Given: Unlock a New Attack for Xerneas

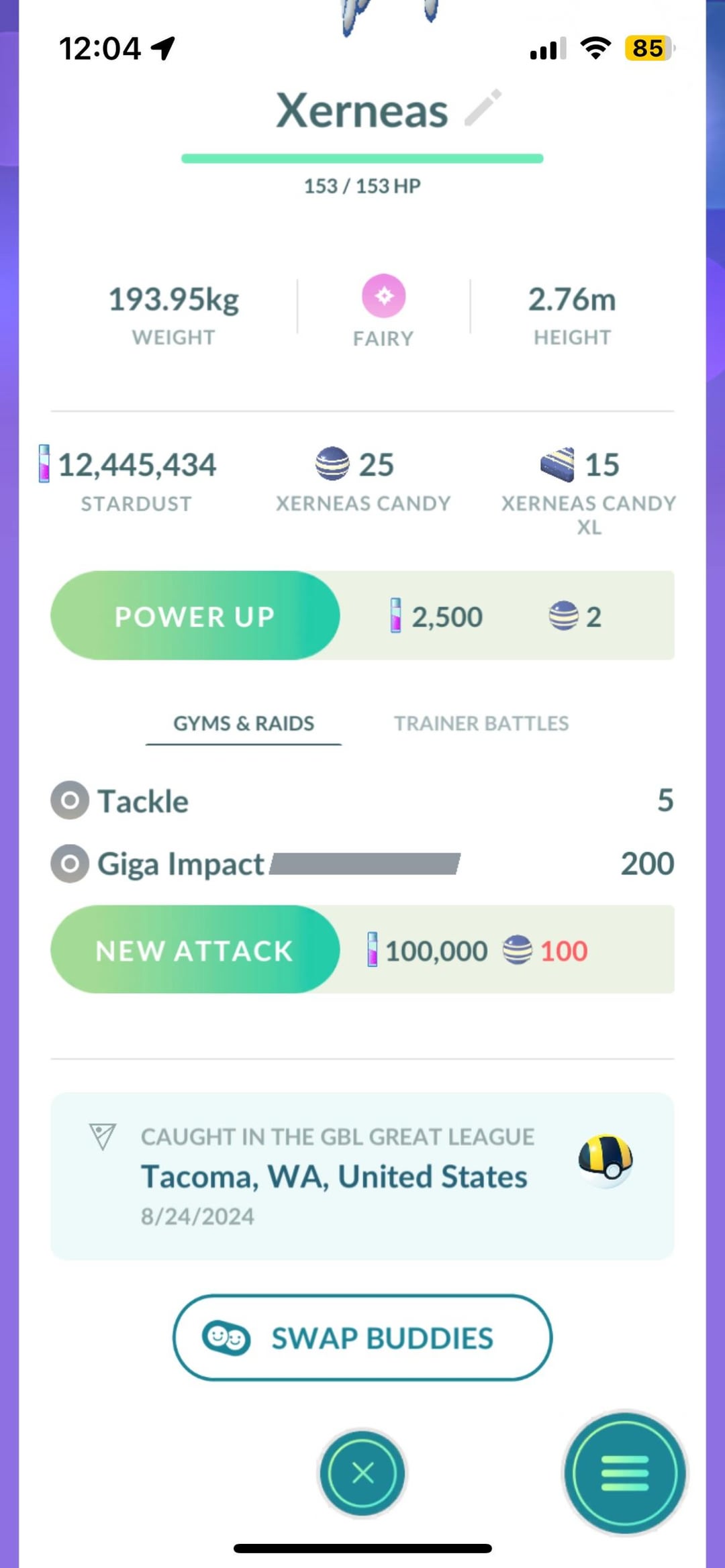Looking at the screenshot, I should pos(195,950).
